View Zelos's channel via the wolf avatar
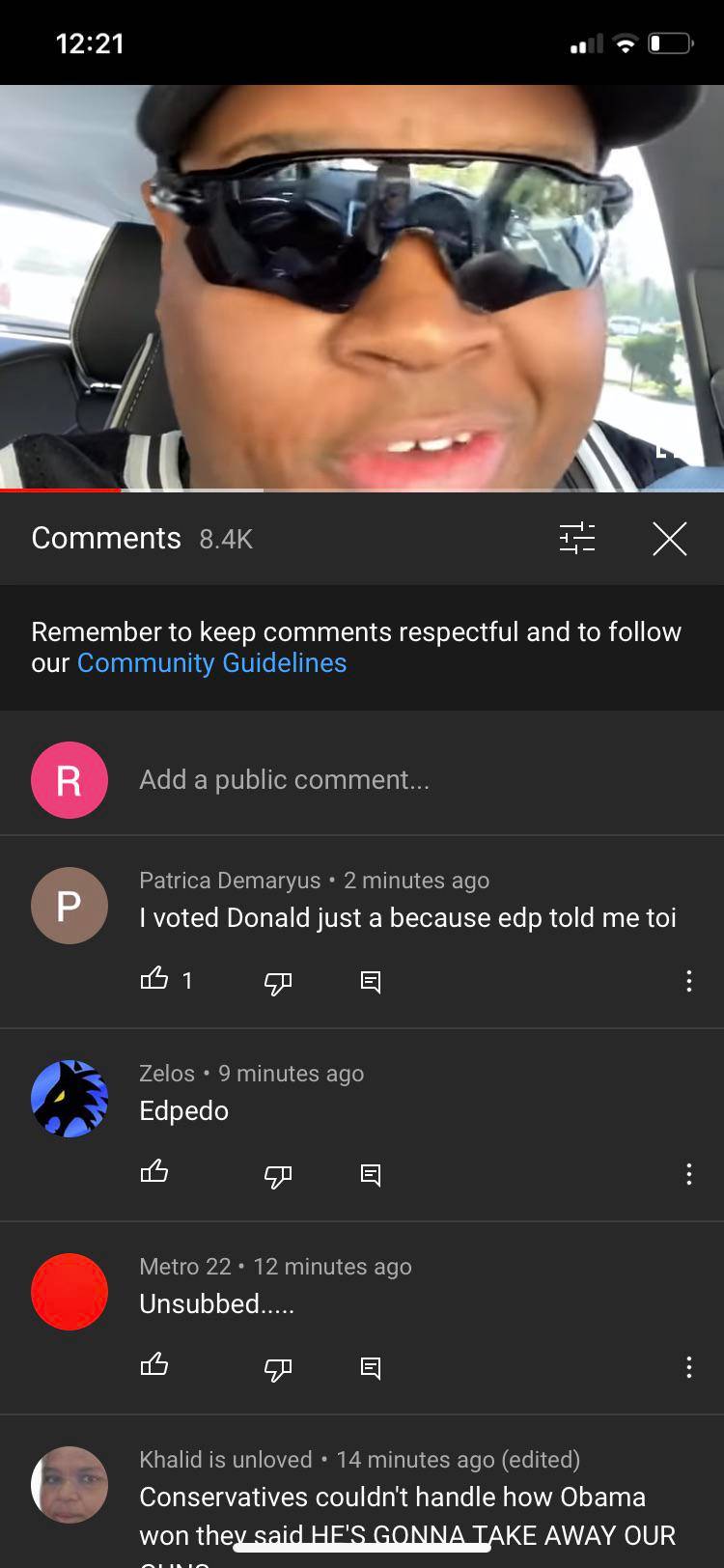Viewport: 724px width, 1568px height. click(x=70, y=1099)
